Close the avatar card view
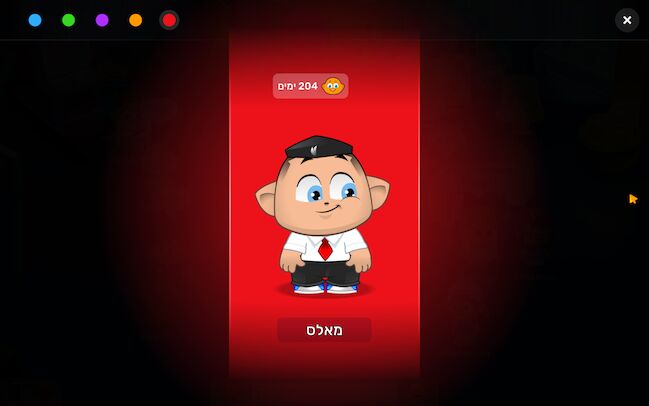Image resolution: width=649 pixels, height=406 pixels. (627, 20)
